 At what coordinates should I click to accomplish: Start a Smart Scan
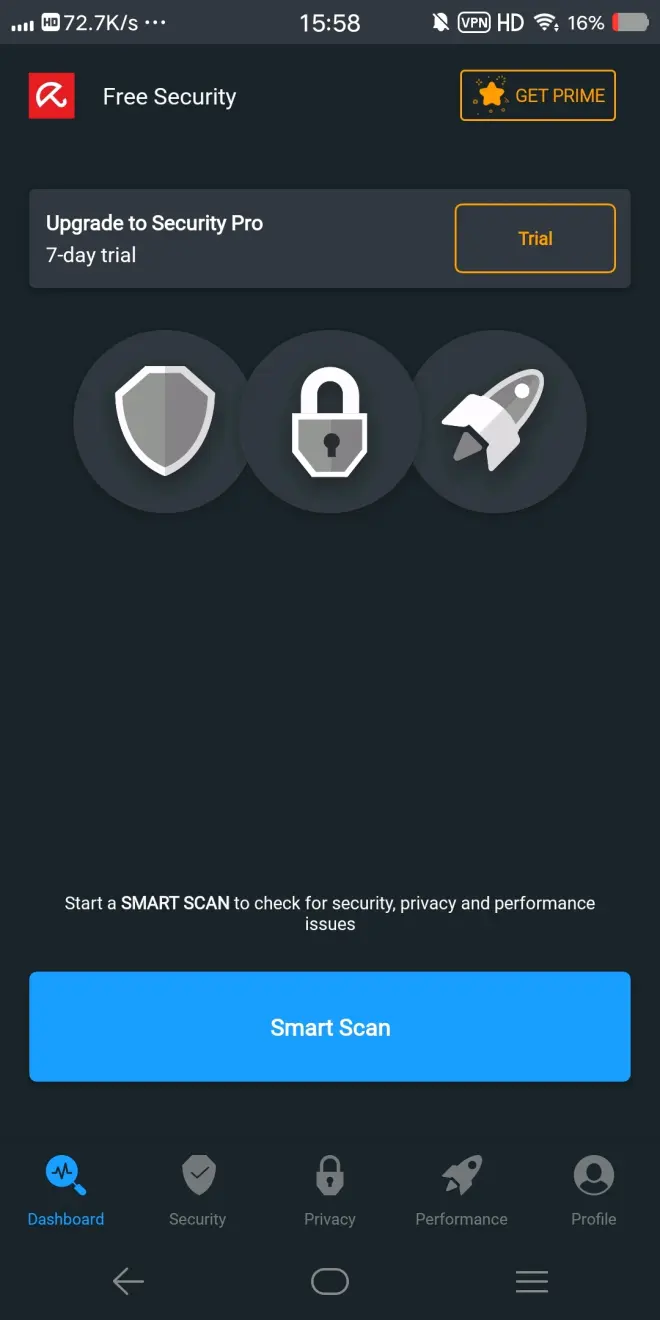coord(330,1027)
